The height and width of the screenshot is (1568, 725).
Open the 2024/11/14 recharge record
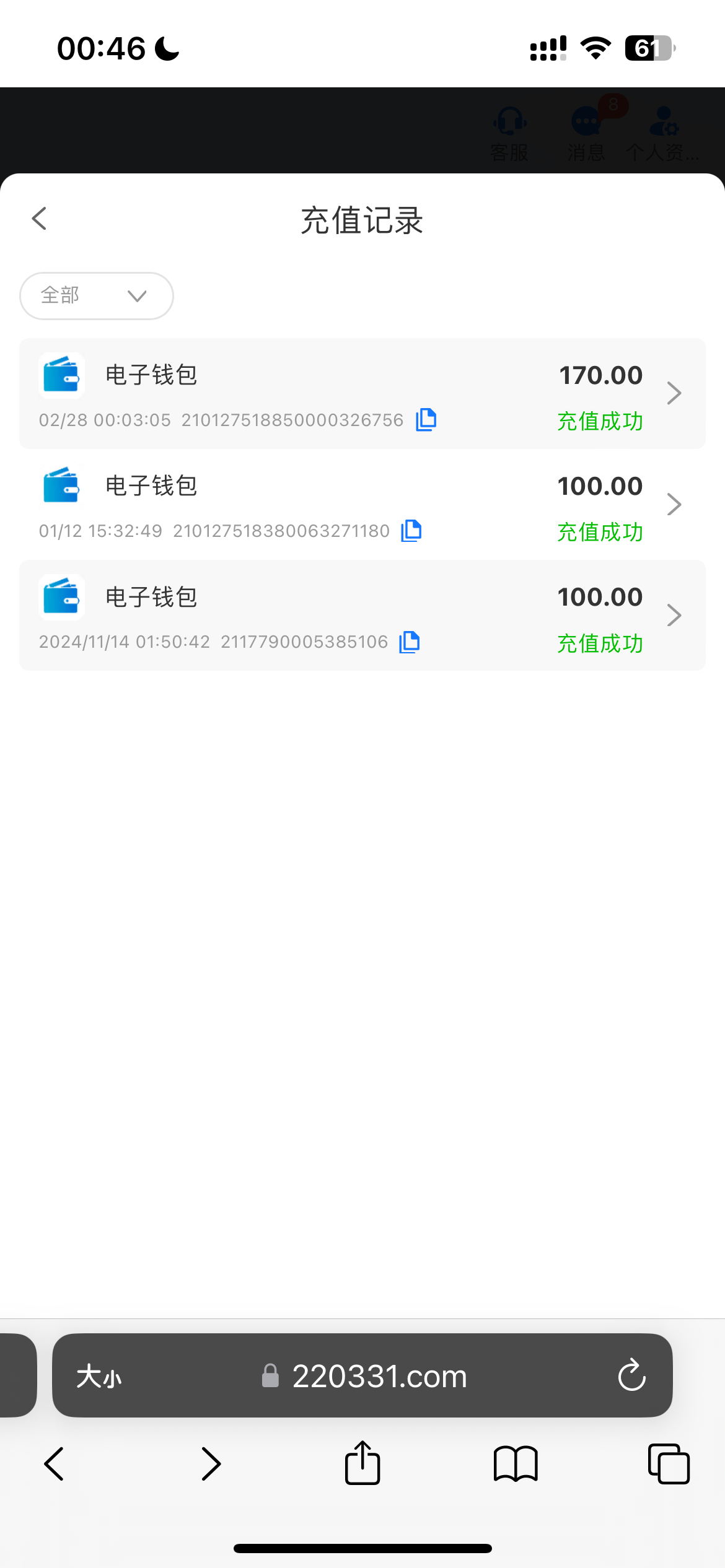pos(362,615)
